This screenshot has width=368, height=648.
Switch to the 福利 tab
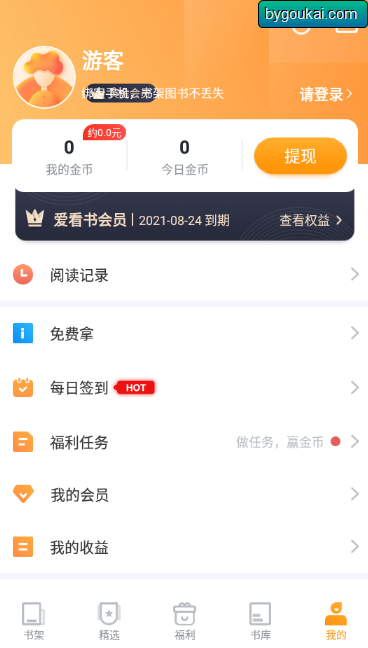pyautogui.click(x=184, y=621)
